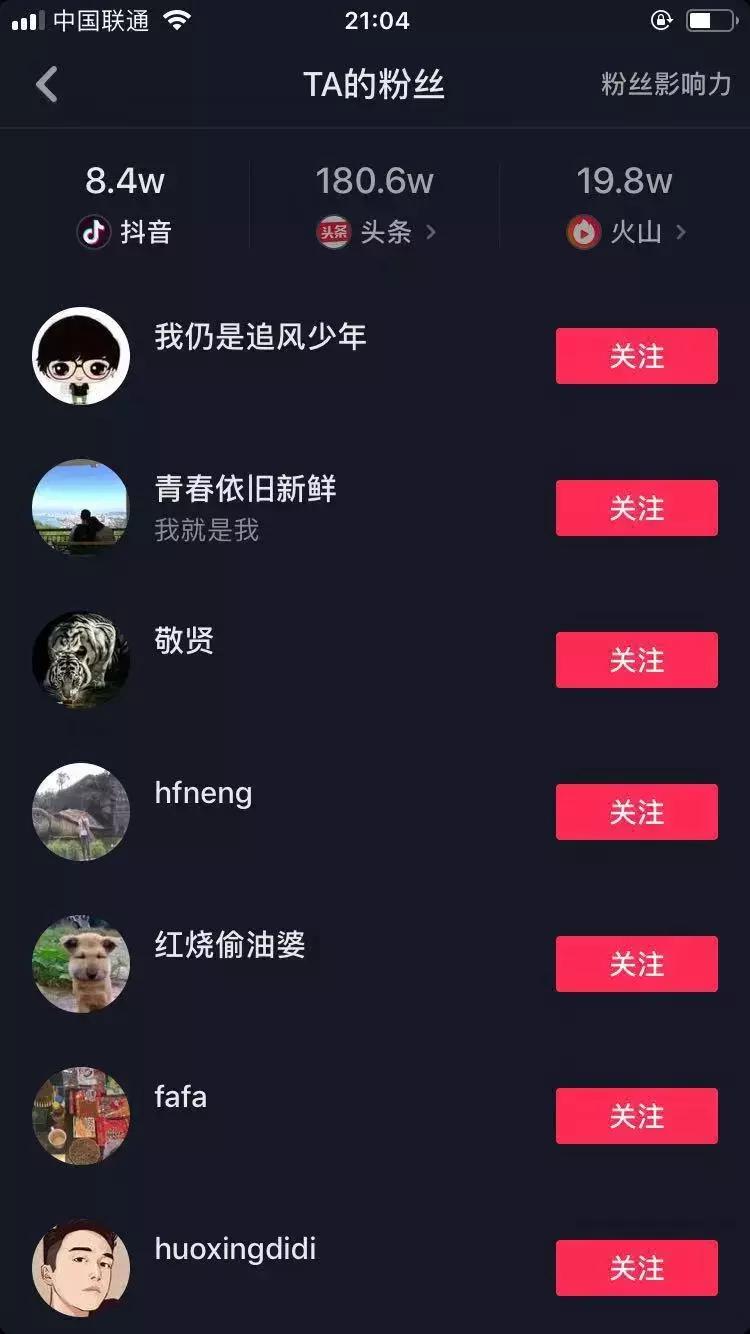This screenshot has height=1334, width=750.
Task: Follow user 我仍是追风少年
Action: (x=636, y=356)
